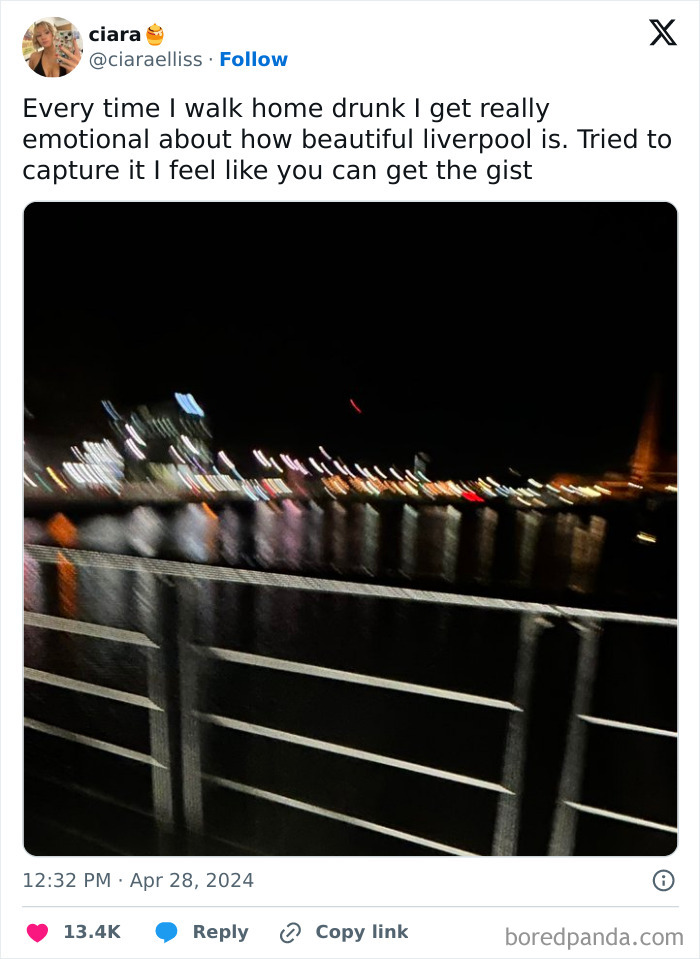Open the @ciaraelliss profile handle
Image resolution: width=700 pixels, height=959 pixels.
click(146, 59)
